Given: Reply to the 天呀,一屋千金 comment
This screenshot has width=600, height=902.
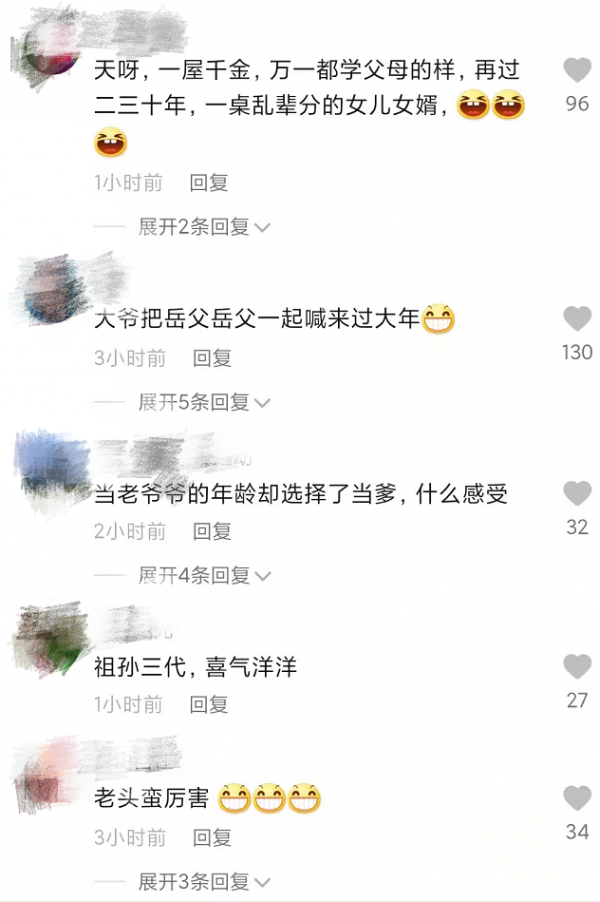Looking at the screenshot, I should [x=209, y=182].
